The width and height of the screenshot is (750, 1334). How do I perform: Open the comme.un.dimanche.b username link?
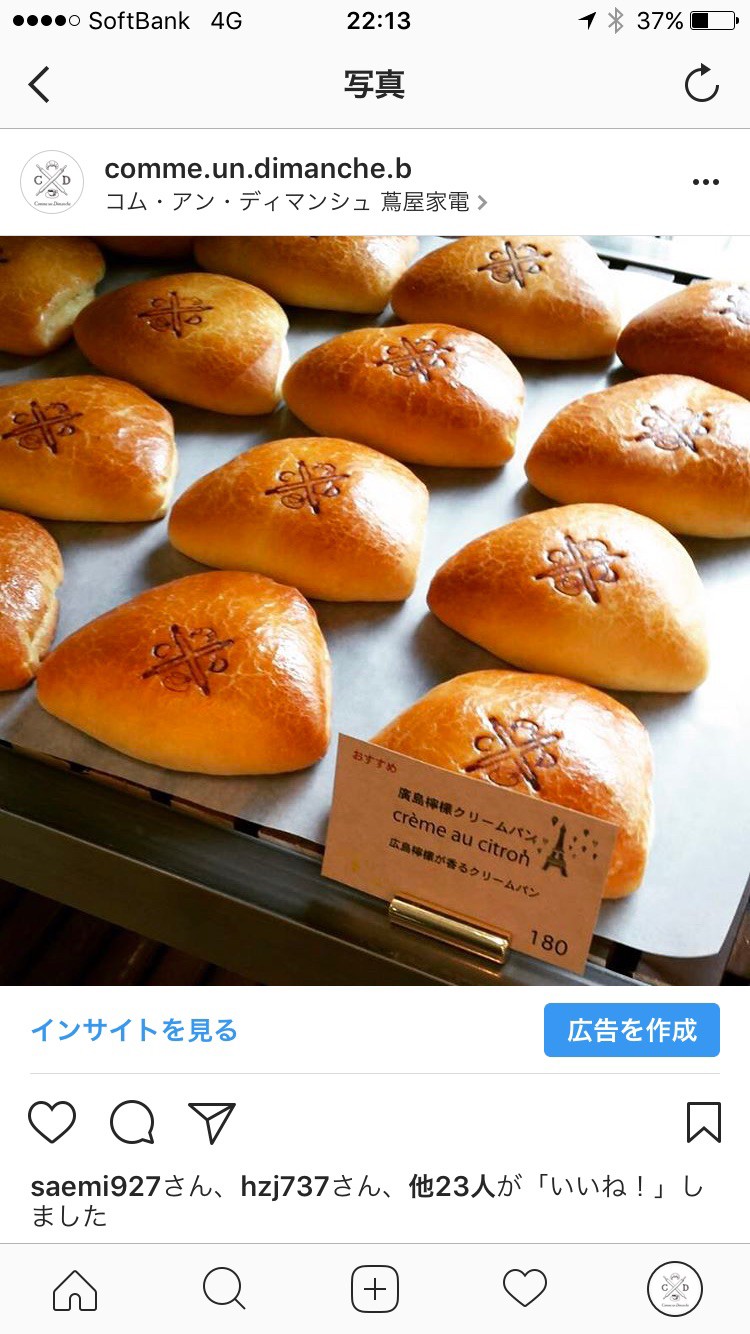(258, 168)
